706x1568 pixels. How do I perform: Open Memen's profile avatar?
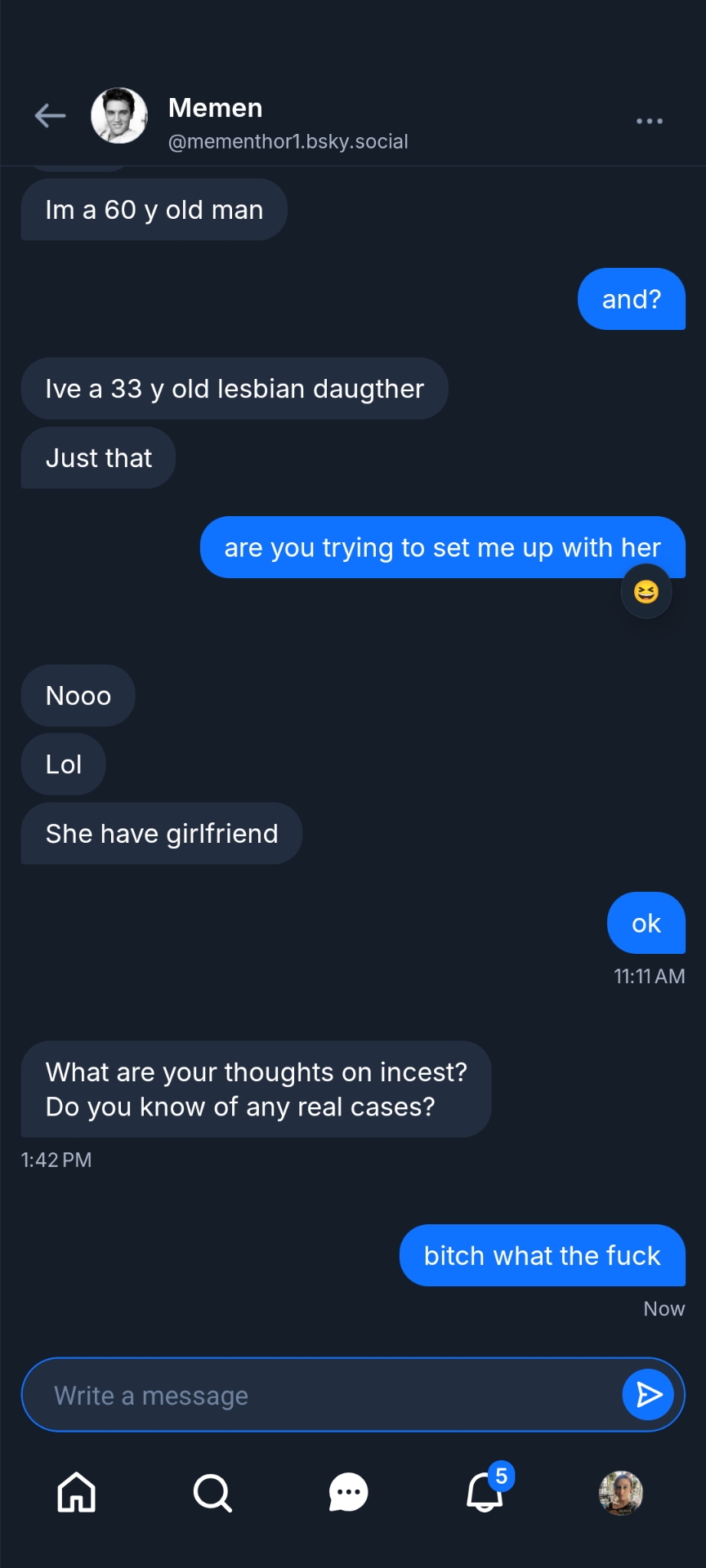119,116
